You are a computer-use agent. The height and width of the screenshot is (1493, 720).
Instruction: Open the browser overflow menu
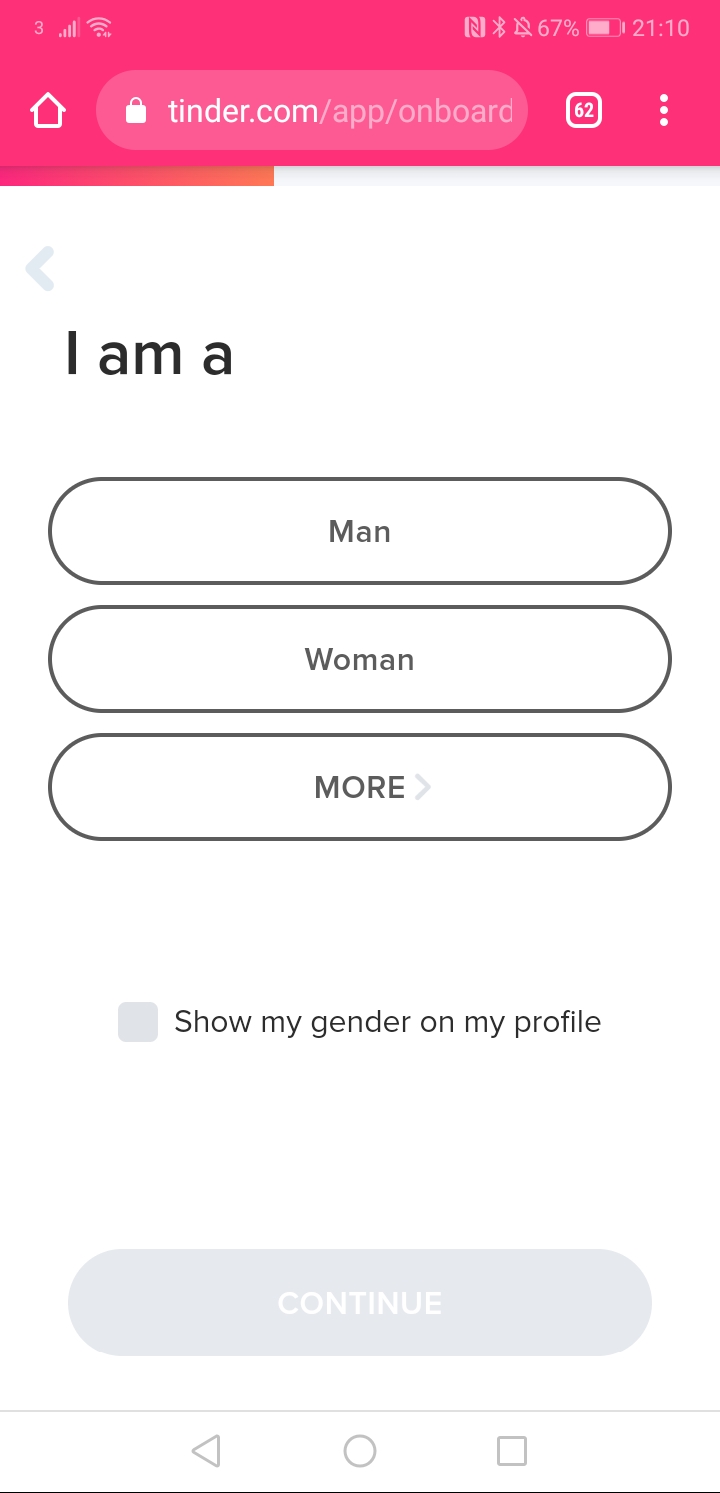coord(663,111)
